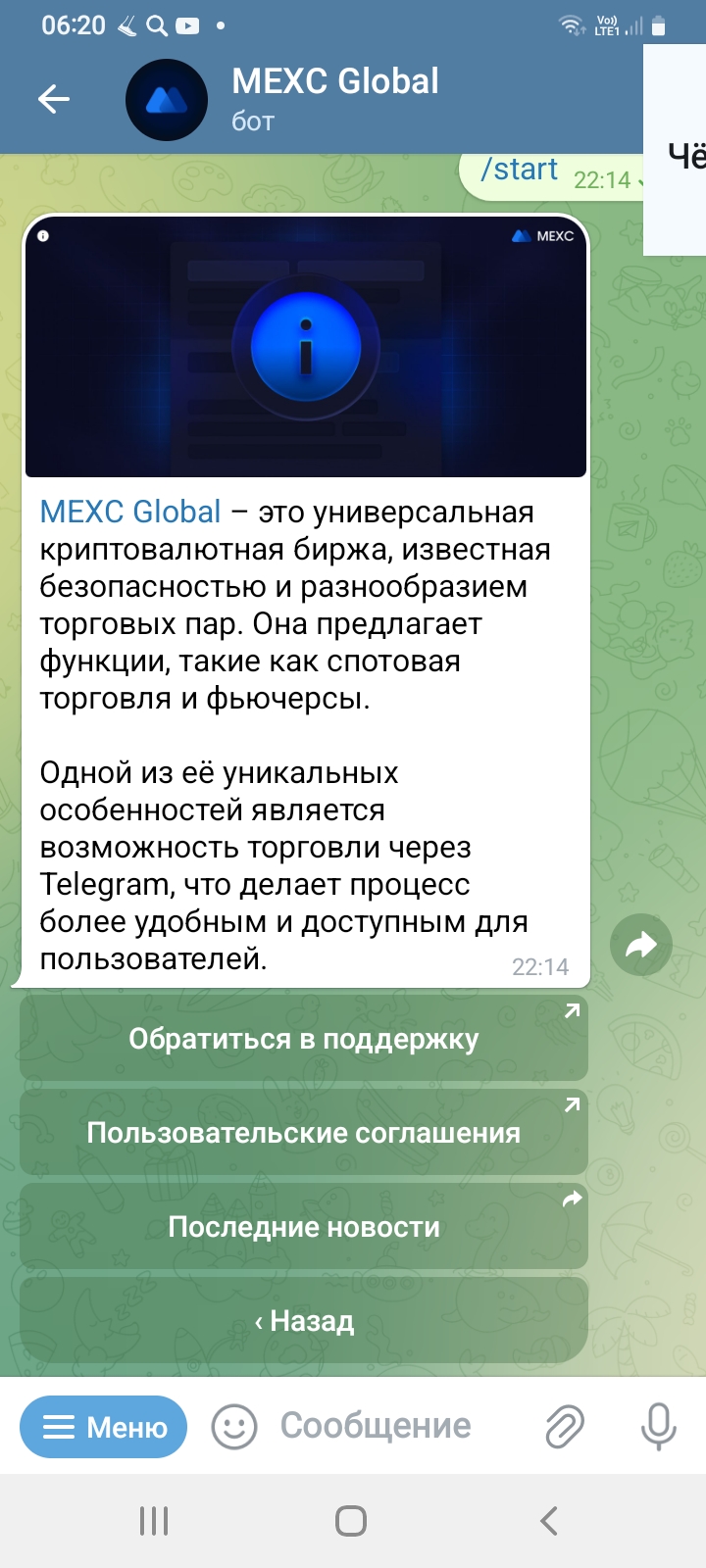Go to the system home screen

tap(351, 1521)
